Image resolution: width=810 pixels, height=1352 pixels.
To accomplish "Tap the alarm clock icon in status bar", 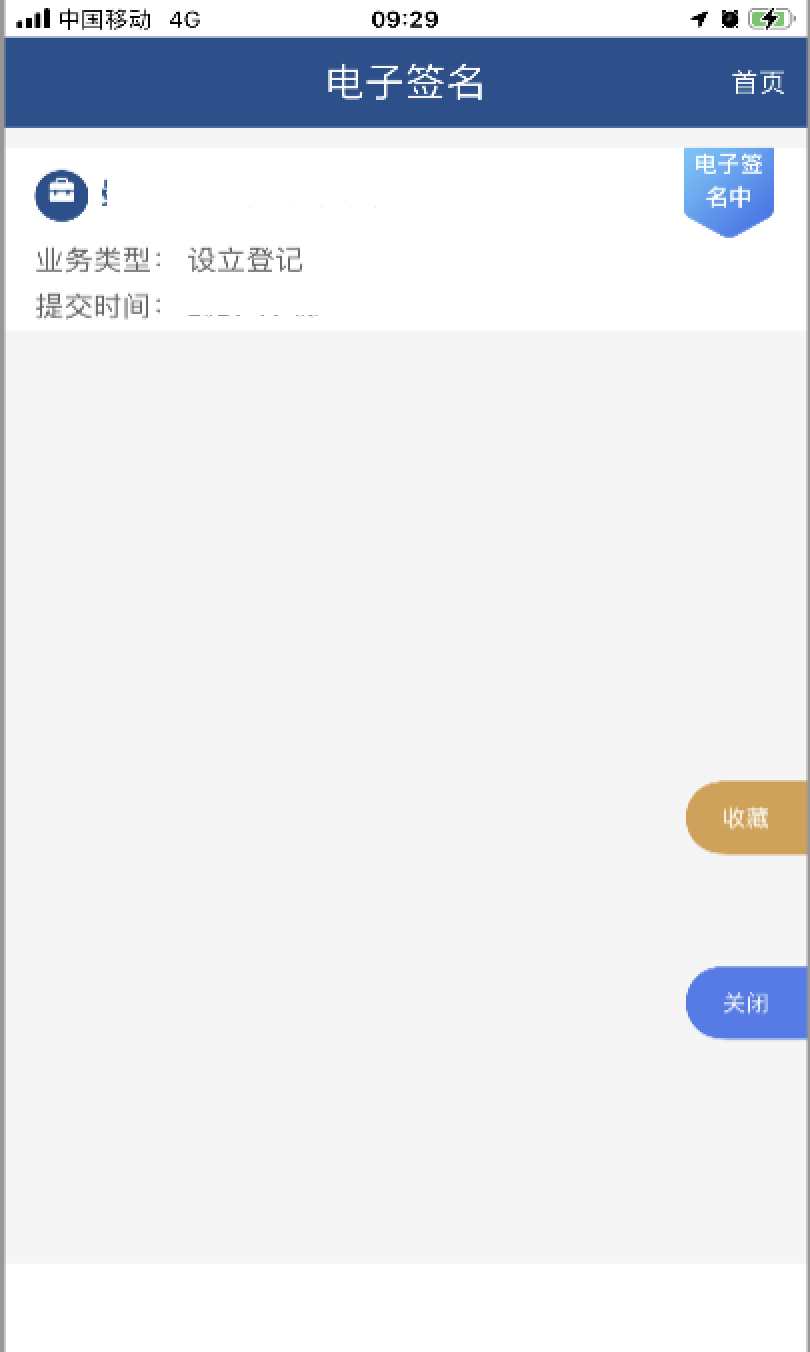I will (x=729, y=17).
